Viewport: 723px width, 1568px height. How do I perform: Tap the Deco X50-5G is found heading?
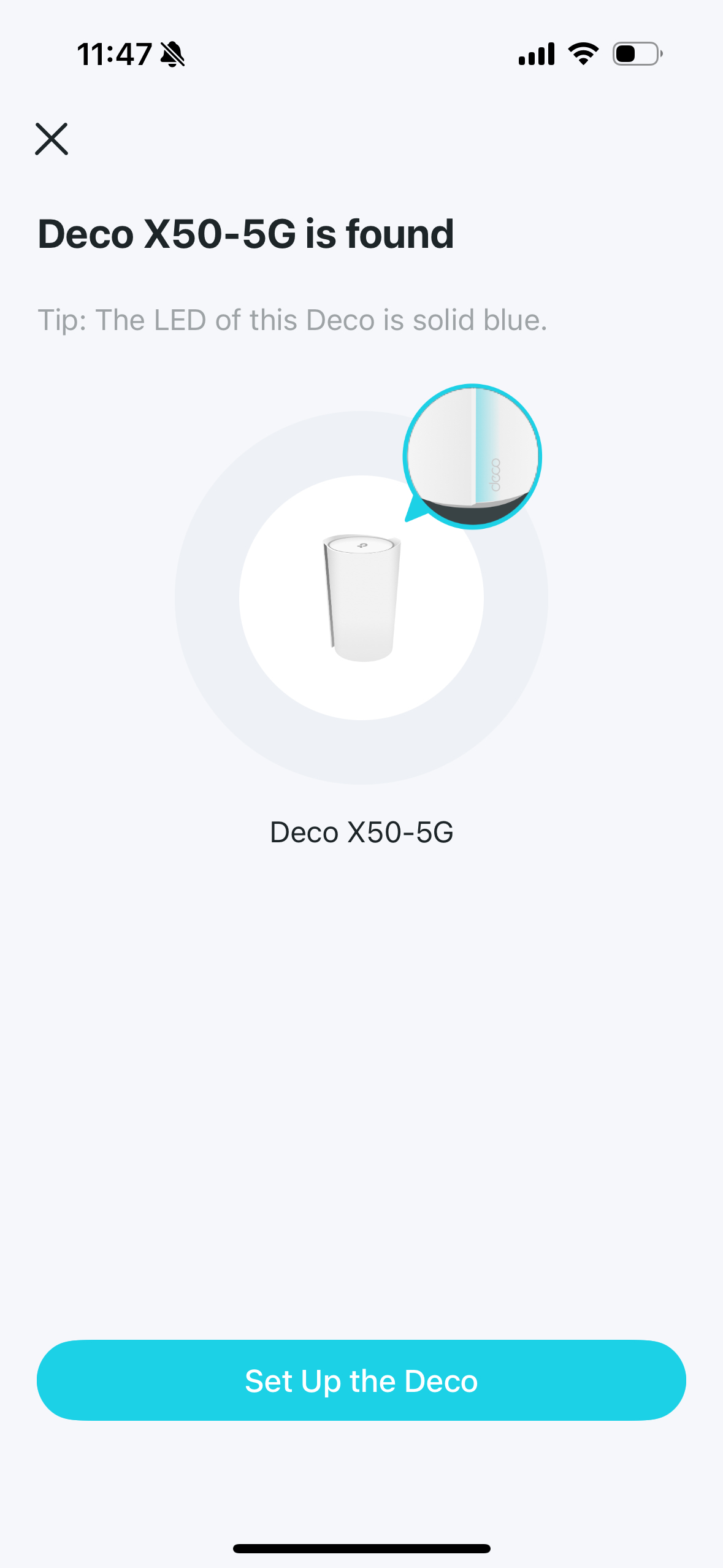click(245, 234)
